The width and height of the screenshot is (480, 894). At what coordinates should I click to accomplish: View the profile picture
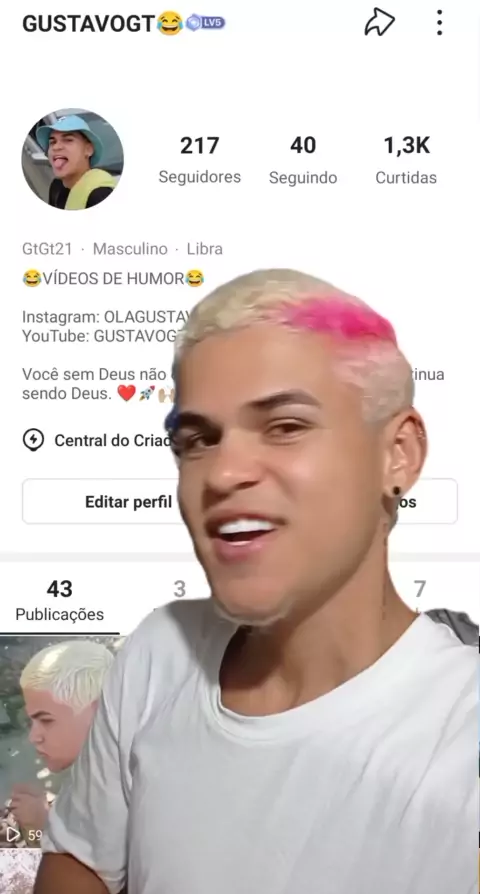[x=72, y=160]
